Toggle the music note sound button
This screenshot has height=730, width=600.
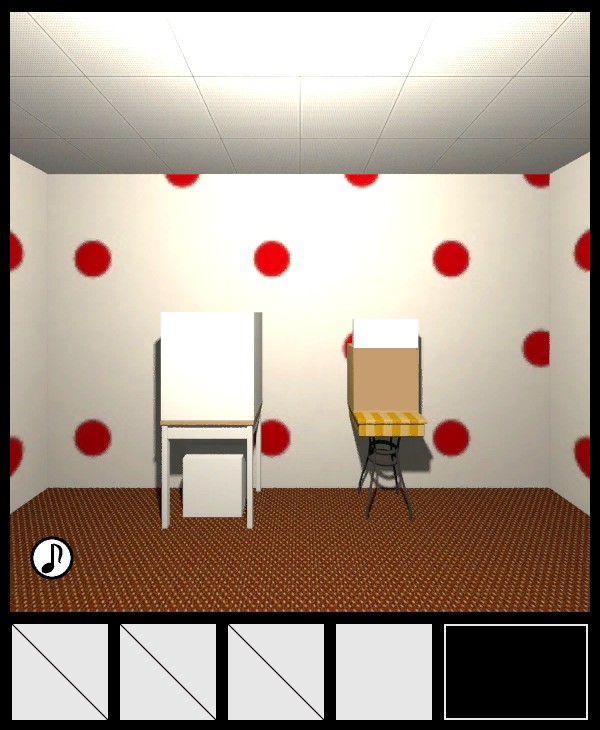(x=52, y=558)
